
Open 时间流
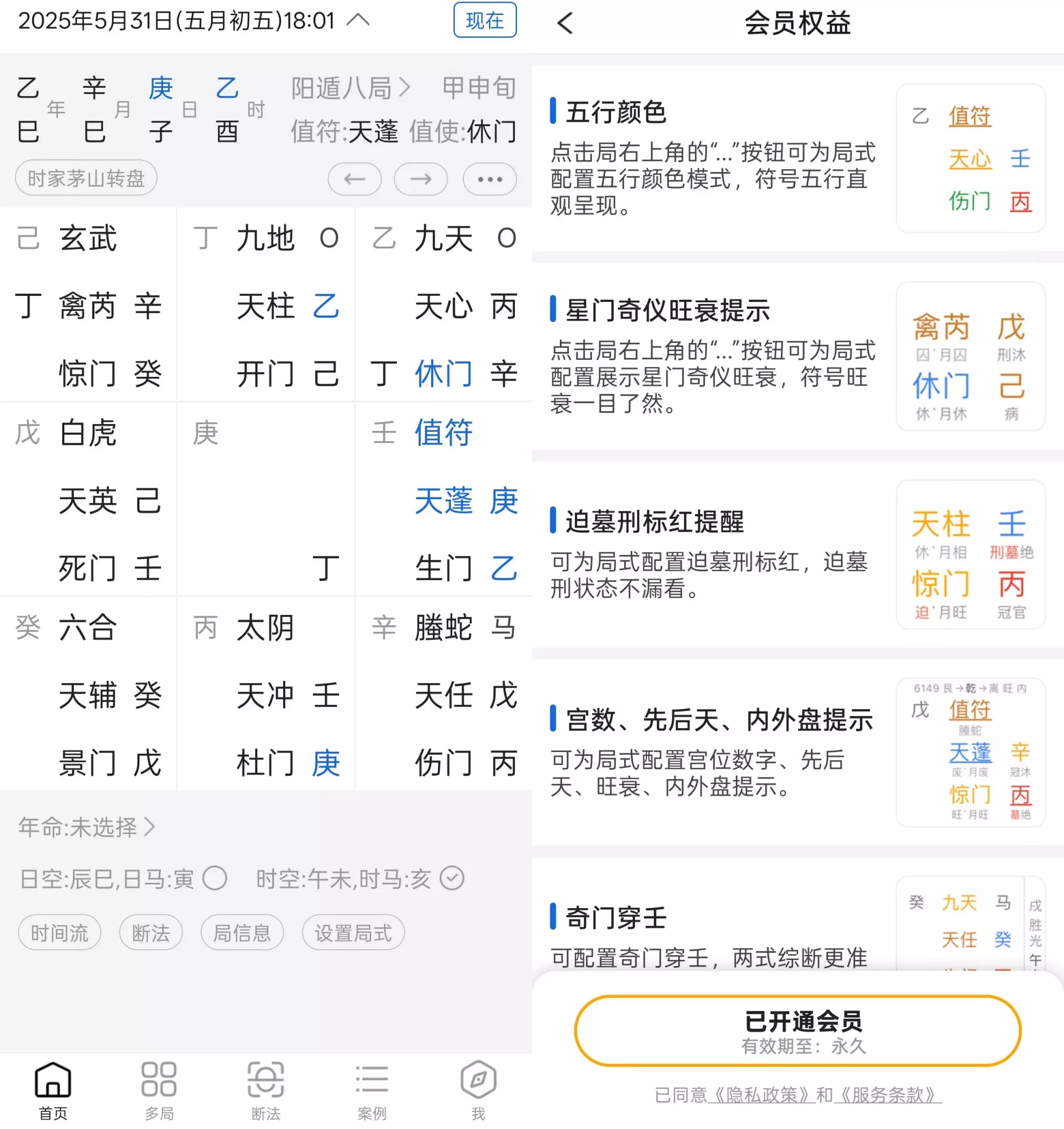pyautogui.click(x=59, y=932)
